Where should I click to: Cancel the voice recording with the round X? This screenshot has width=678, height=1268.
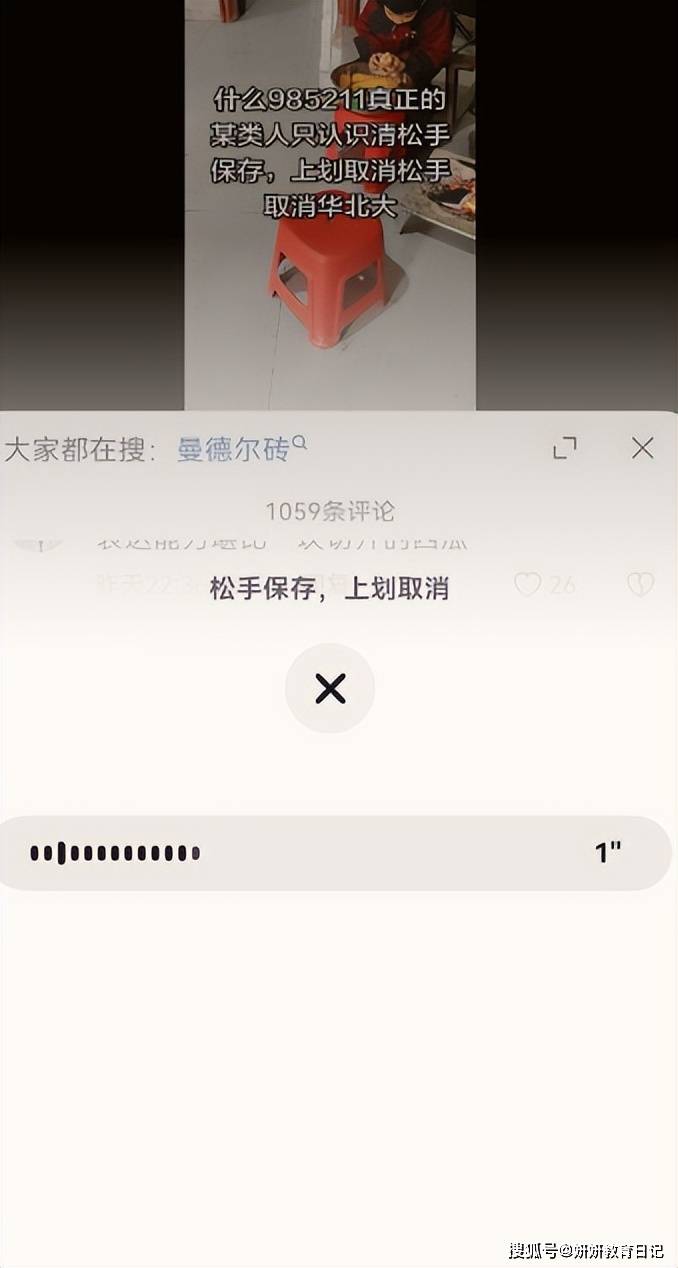point(330,688)
